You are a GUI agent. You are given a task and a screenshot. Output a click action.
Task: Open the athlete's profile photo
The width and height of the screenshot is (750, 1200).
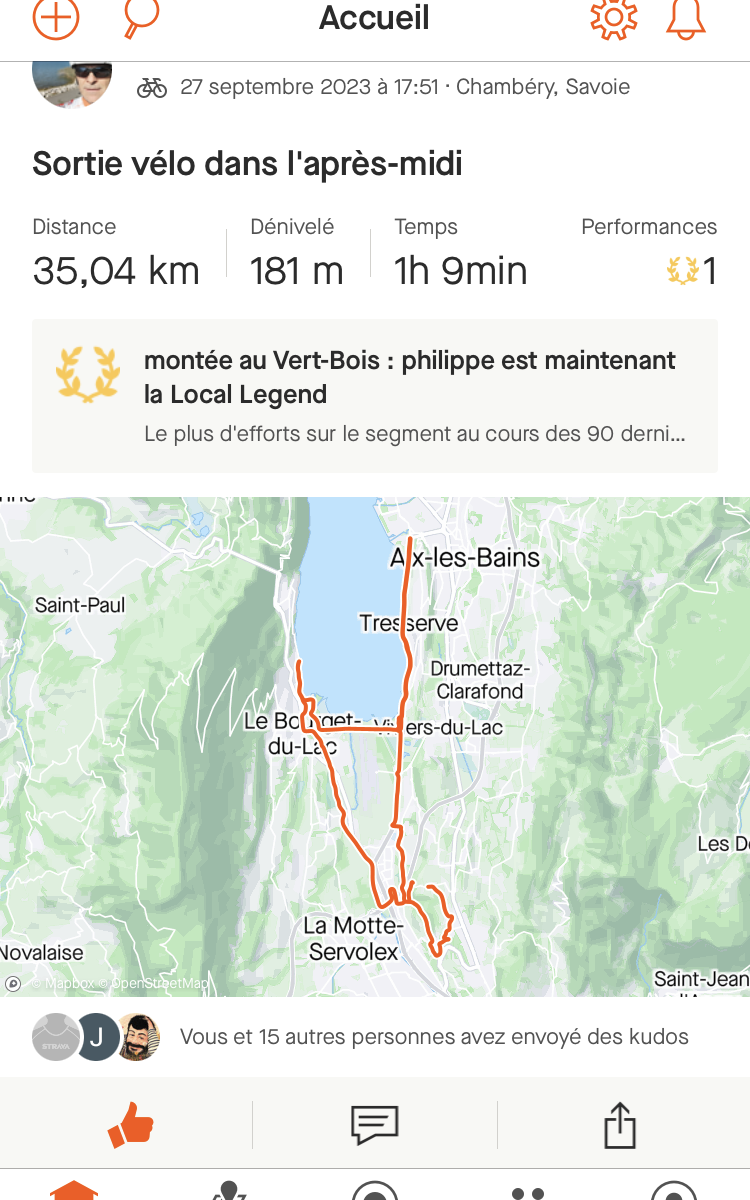(x=72, y=83)
